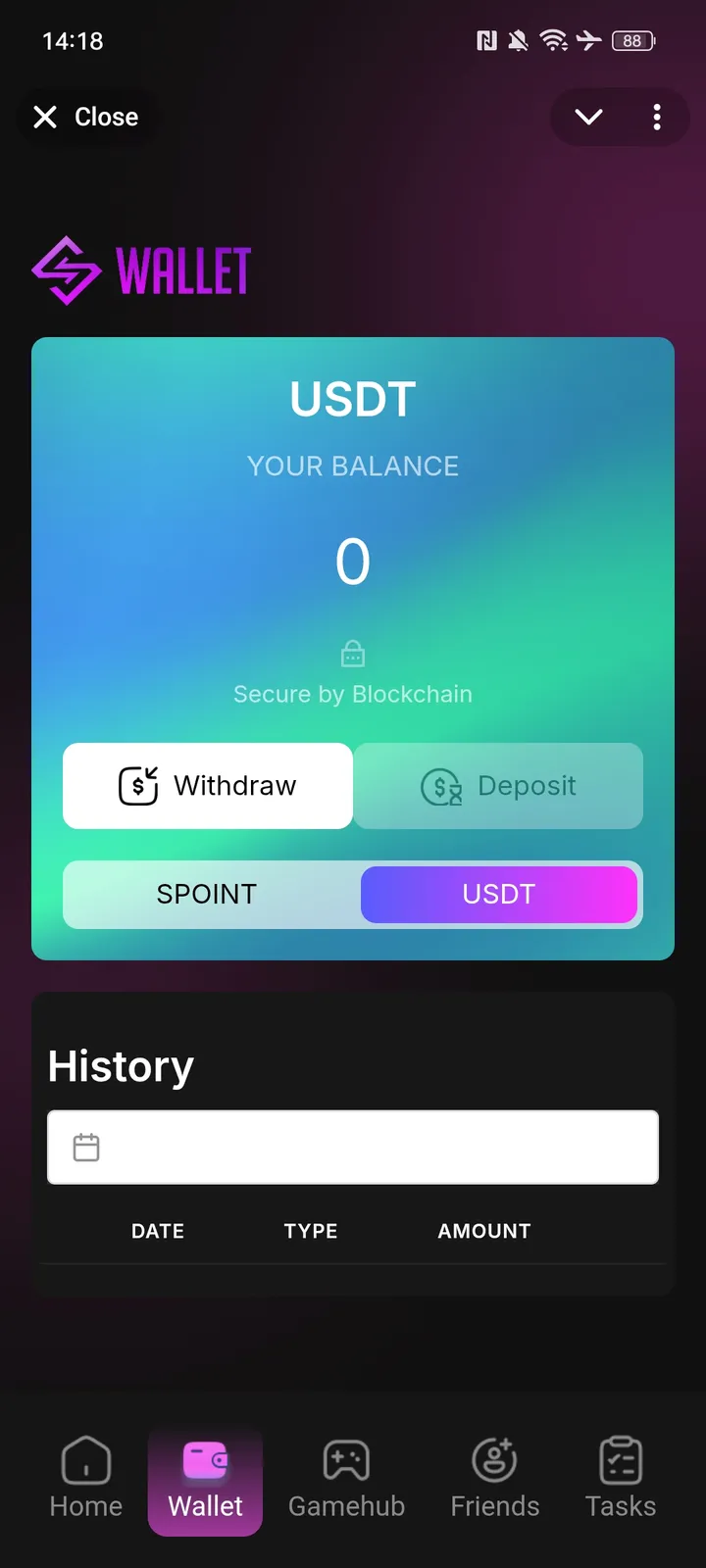Switch balance view to SPOINT
706x1568 pixels.
[x=206, y=894]
